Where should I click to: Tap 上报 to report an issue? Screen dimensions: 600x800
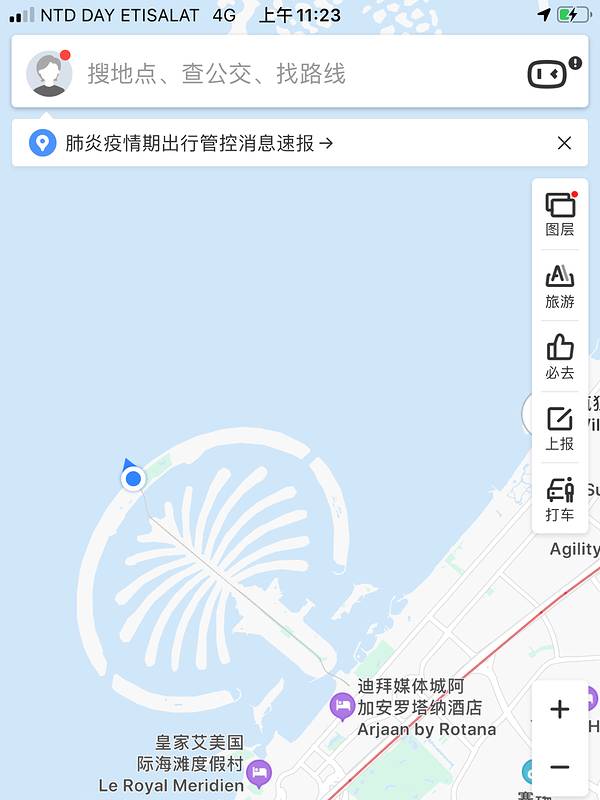[x=560, y=428]
